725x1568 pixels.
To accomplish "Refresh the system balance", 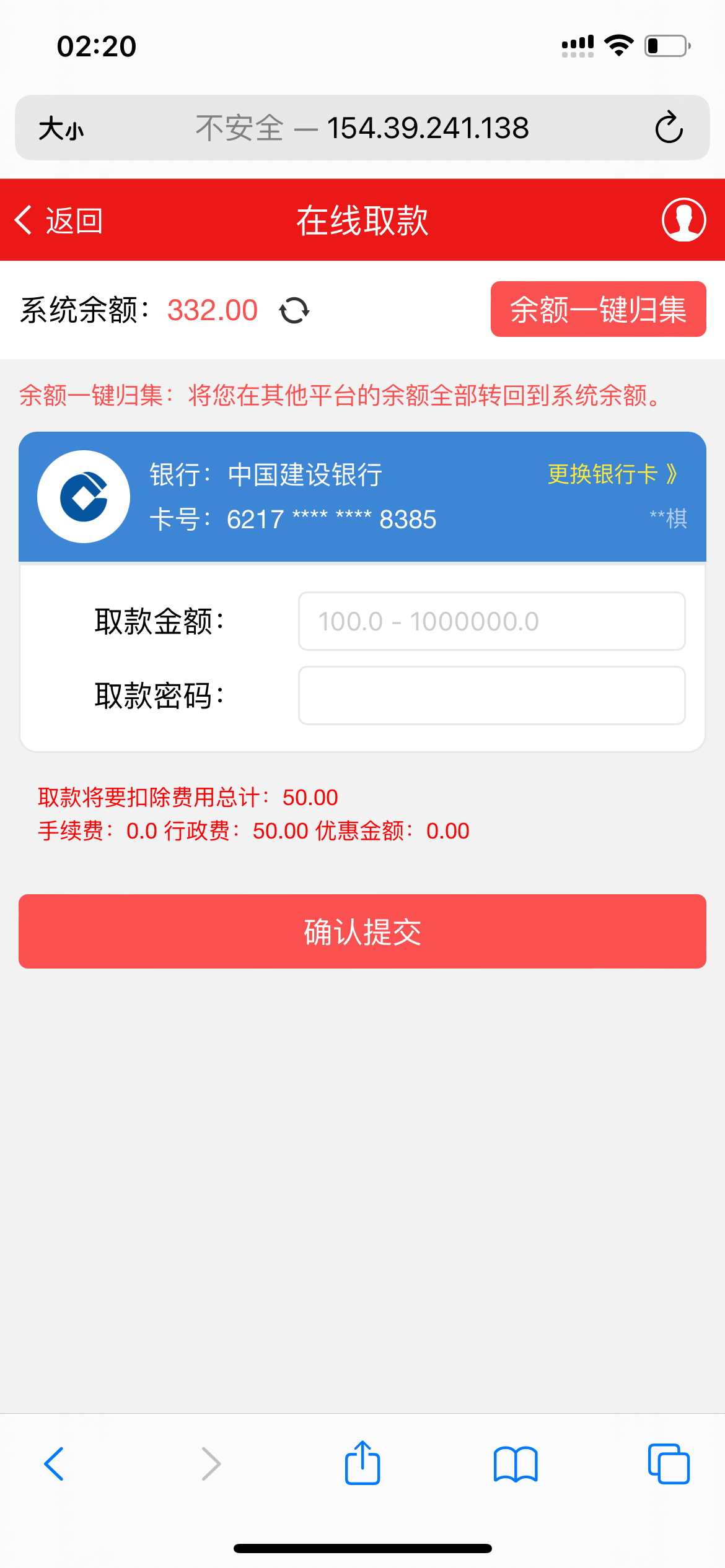I will pyautogui.click(x=294, y=310).
